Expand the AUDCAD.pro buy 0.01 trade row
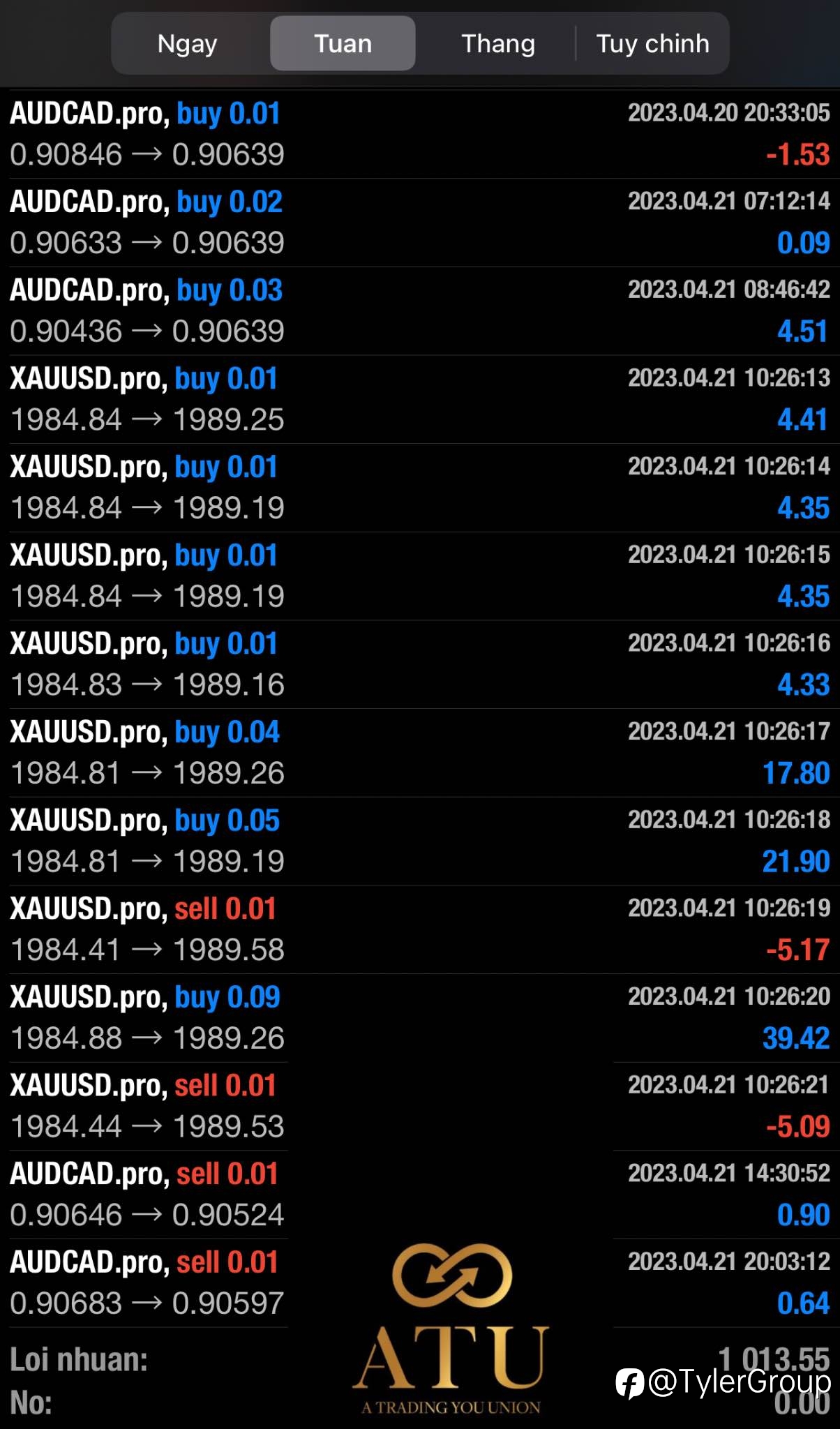The height and width of the screenshot is (1429, 840). click(x=420, y=133)
